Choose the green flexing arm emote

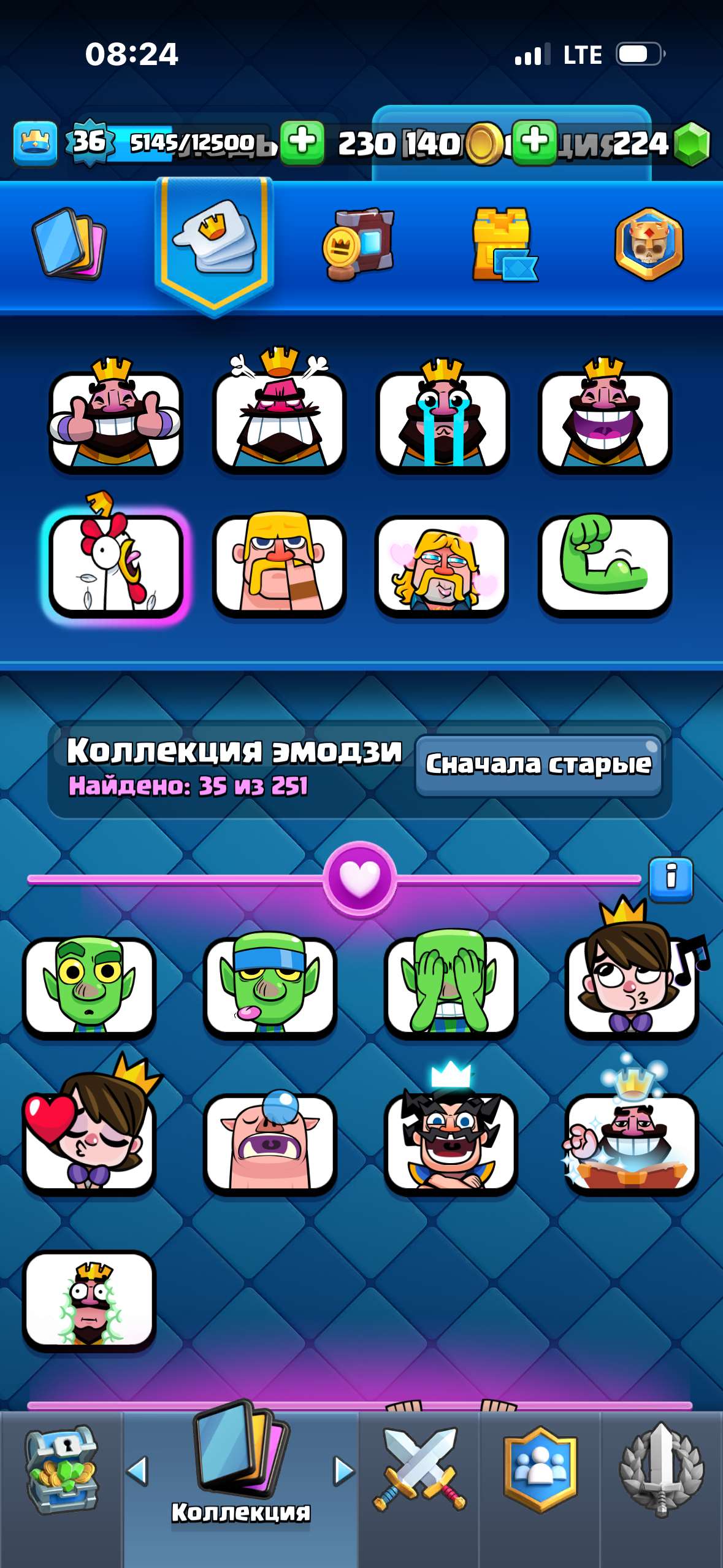(x=605, y=564)
